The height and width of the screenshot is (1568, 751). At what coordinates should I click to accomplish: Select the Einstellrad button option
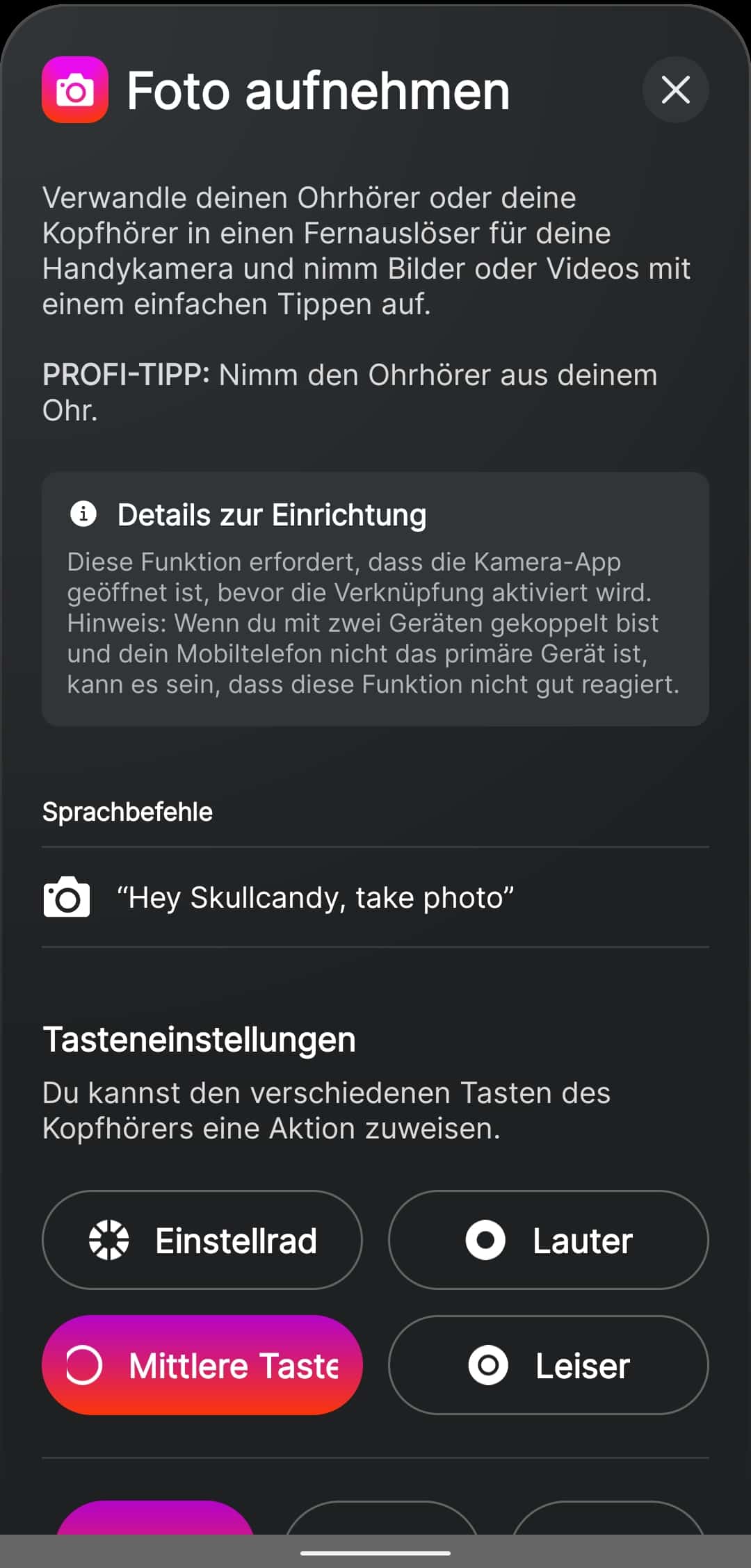(x=202, y=1240)
